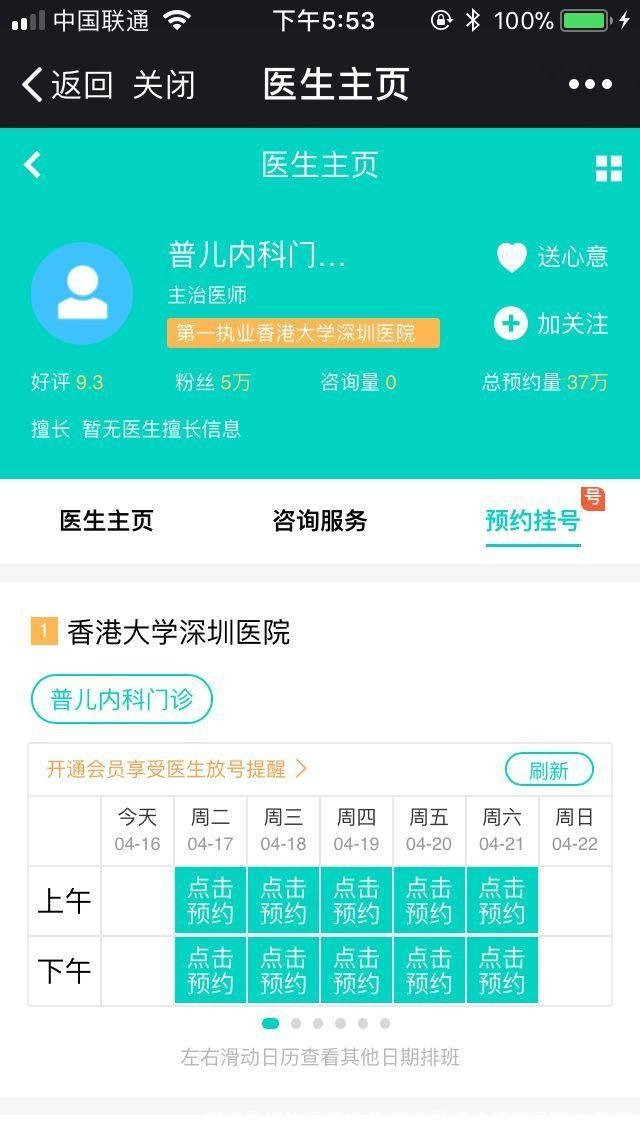Tap the white back arrow on green header

(33, 165)
